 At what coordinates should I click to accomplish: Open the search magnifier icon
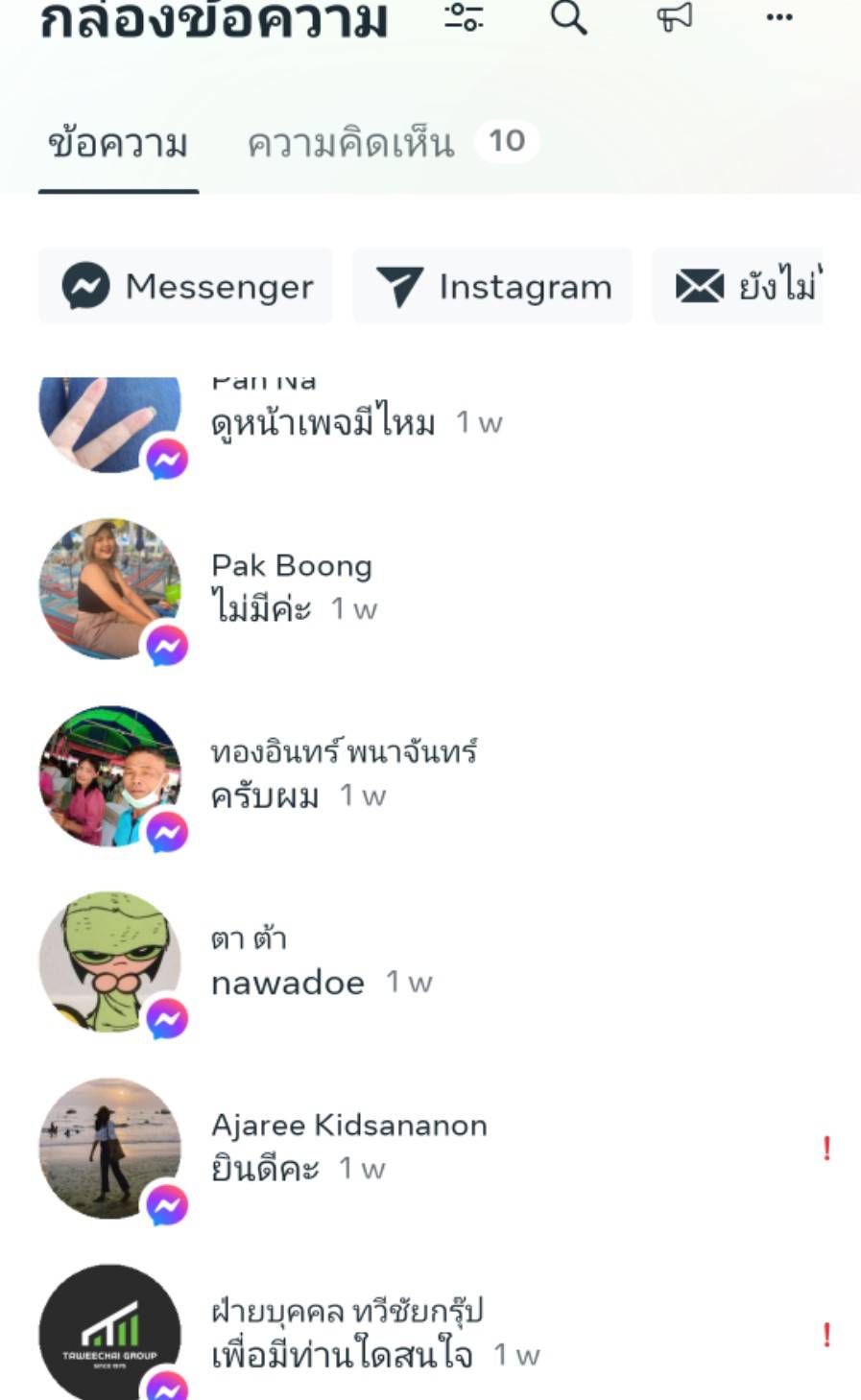coord(568,16)
